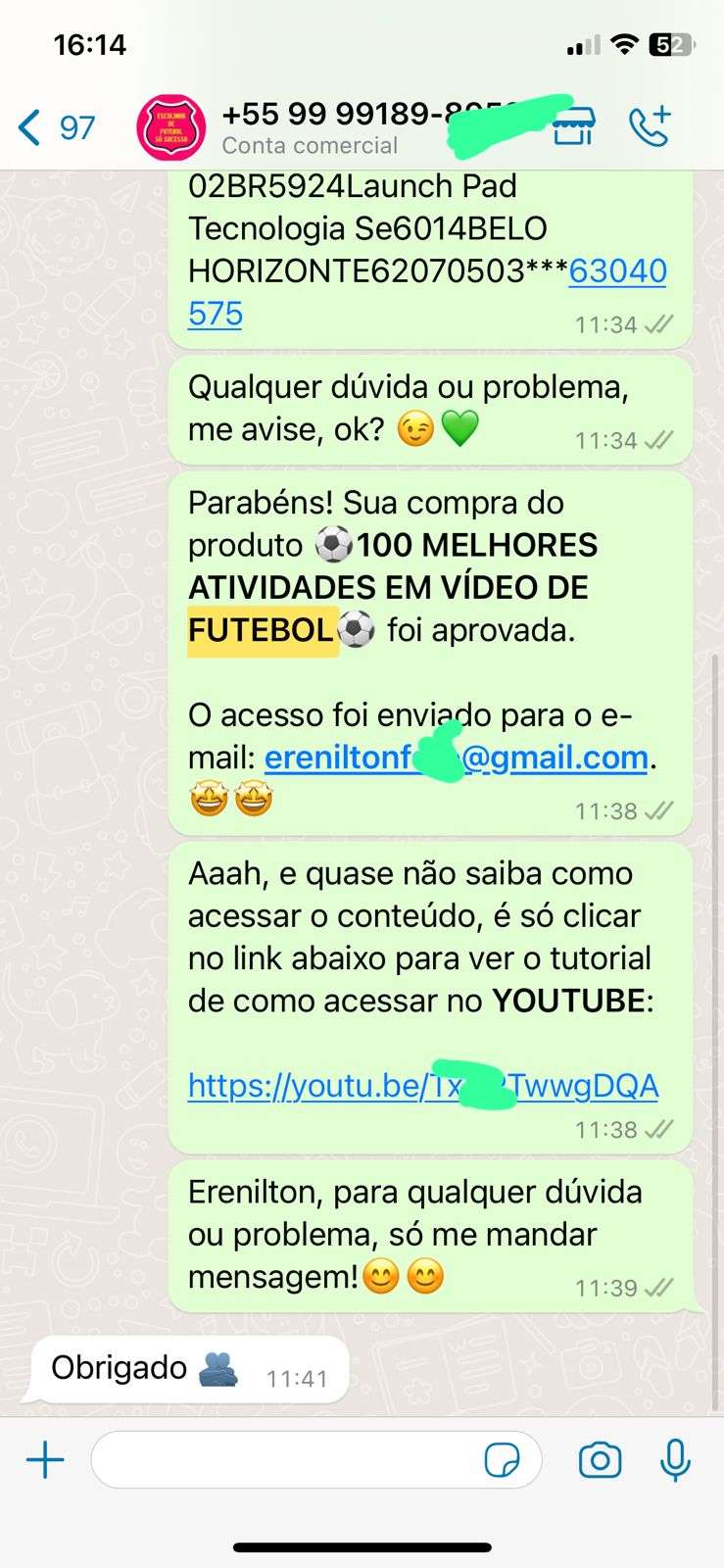Screen dimensions: 724x1568
Task: Tap the microphone to record a voice message
Action: click(x=675, y=1460)
